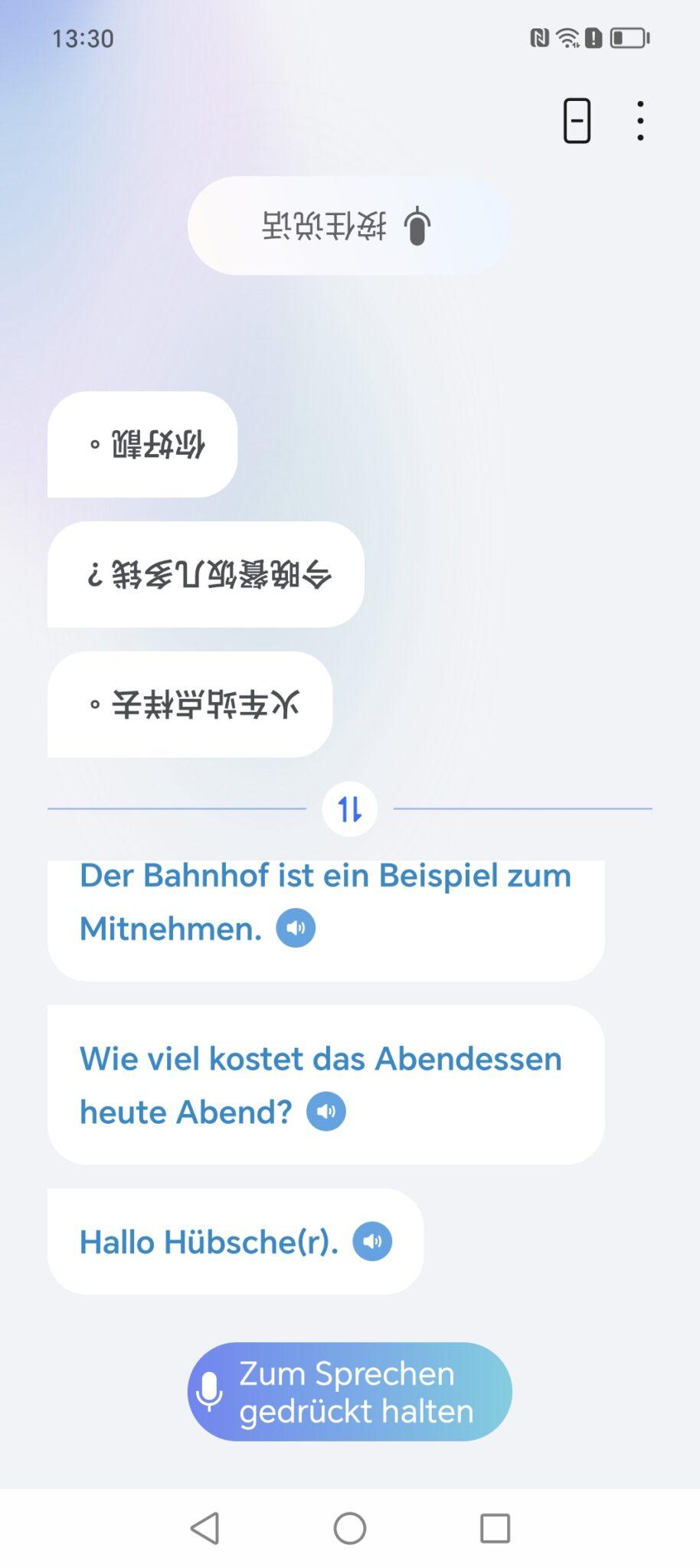Tap the phone layout mode icon
The width and height of the screenshot is (700, 1568).
pos(577,121)
